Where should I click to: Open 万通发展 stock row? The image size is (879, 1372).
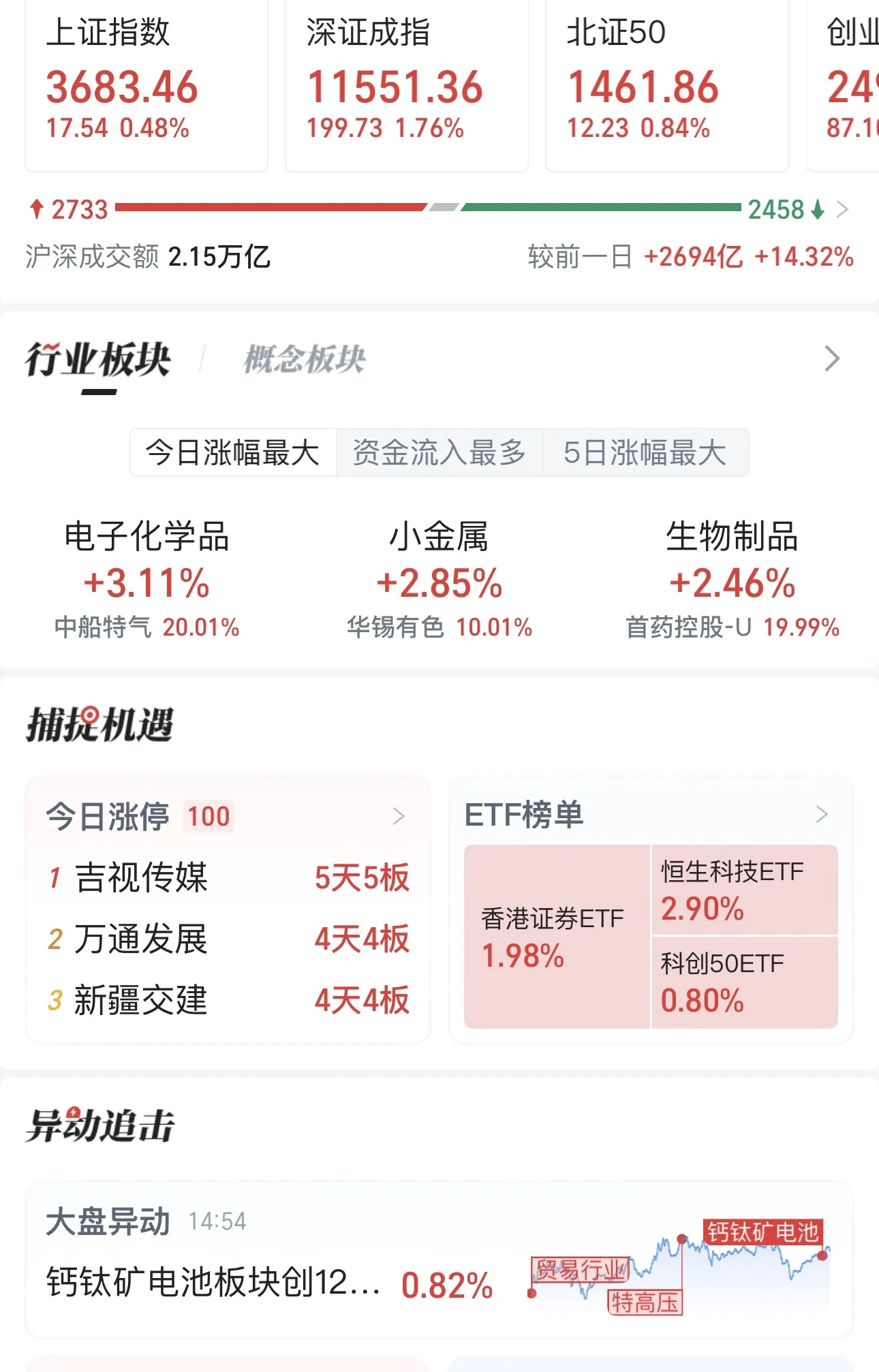[x=228, y=939]
